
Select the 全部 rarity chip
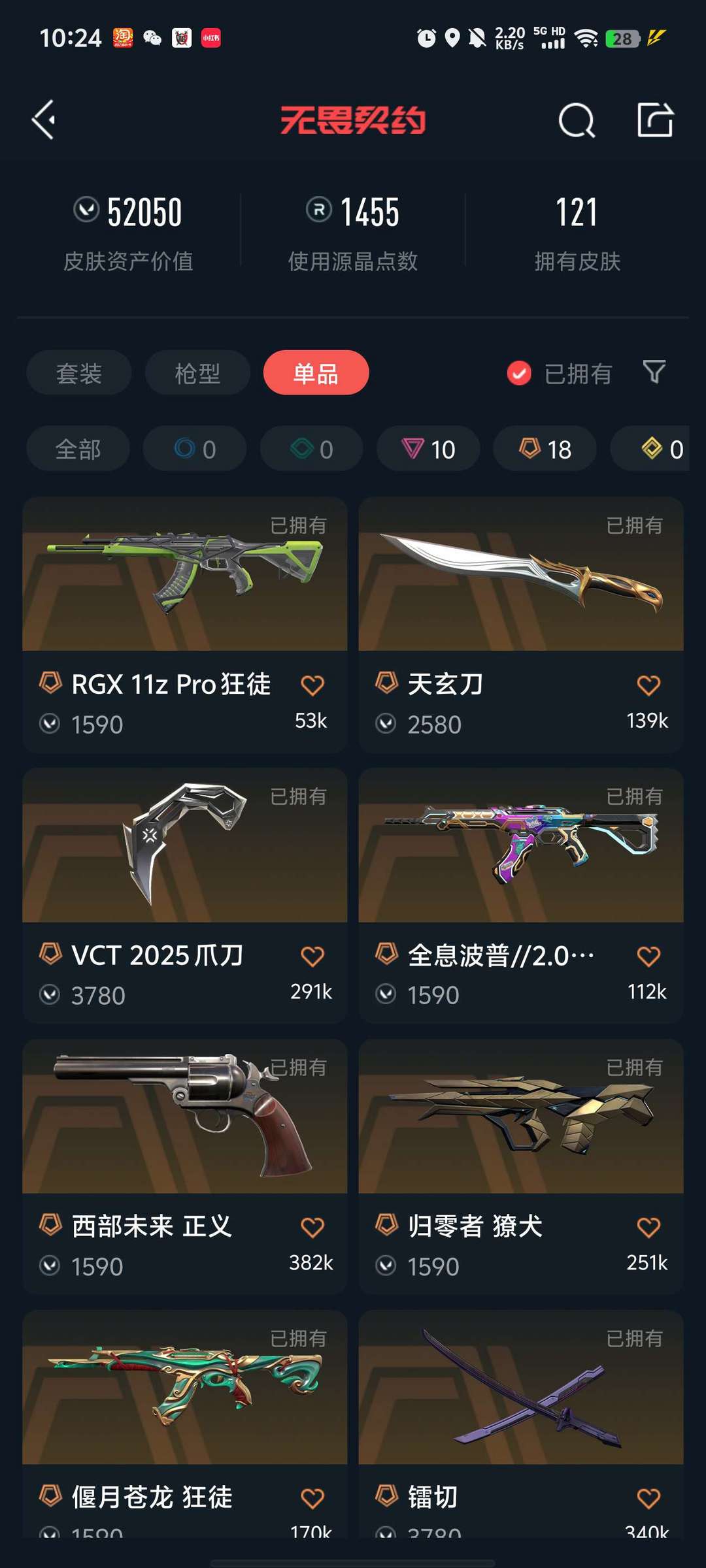[x=78, y=449]
